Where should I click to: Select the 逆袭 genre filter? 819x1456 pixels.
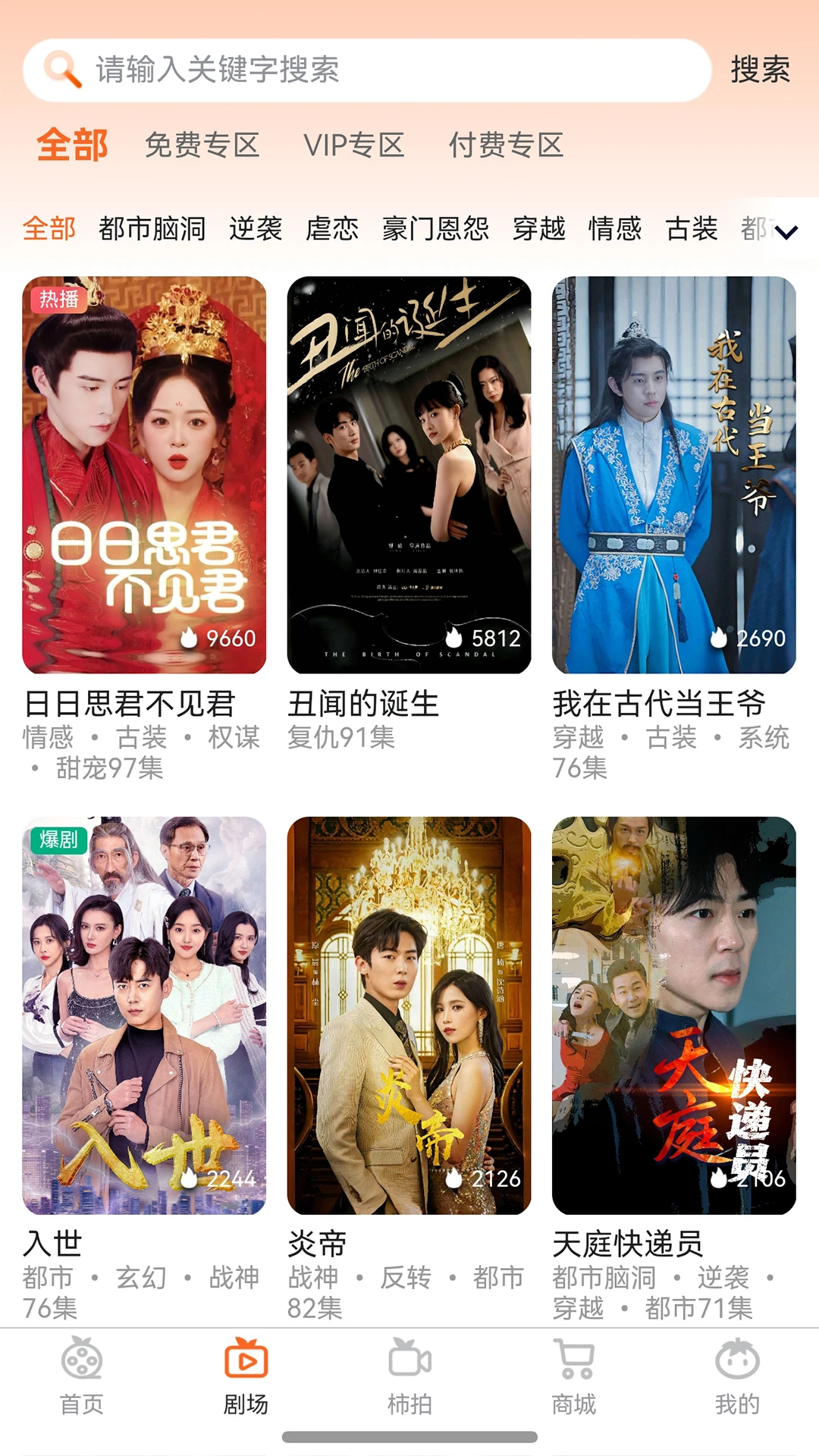256,228
